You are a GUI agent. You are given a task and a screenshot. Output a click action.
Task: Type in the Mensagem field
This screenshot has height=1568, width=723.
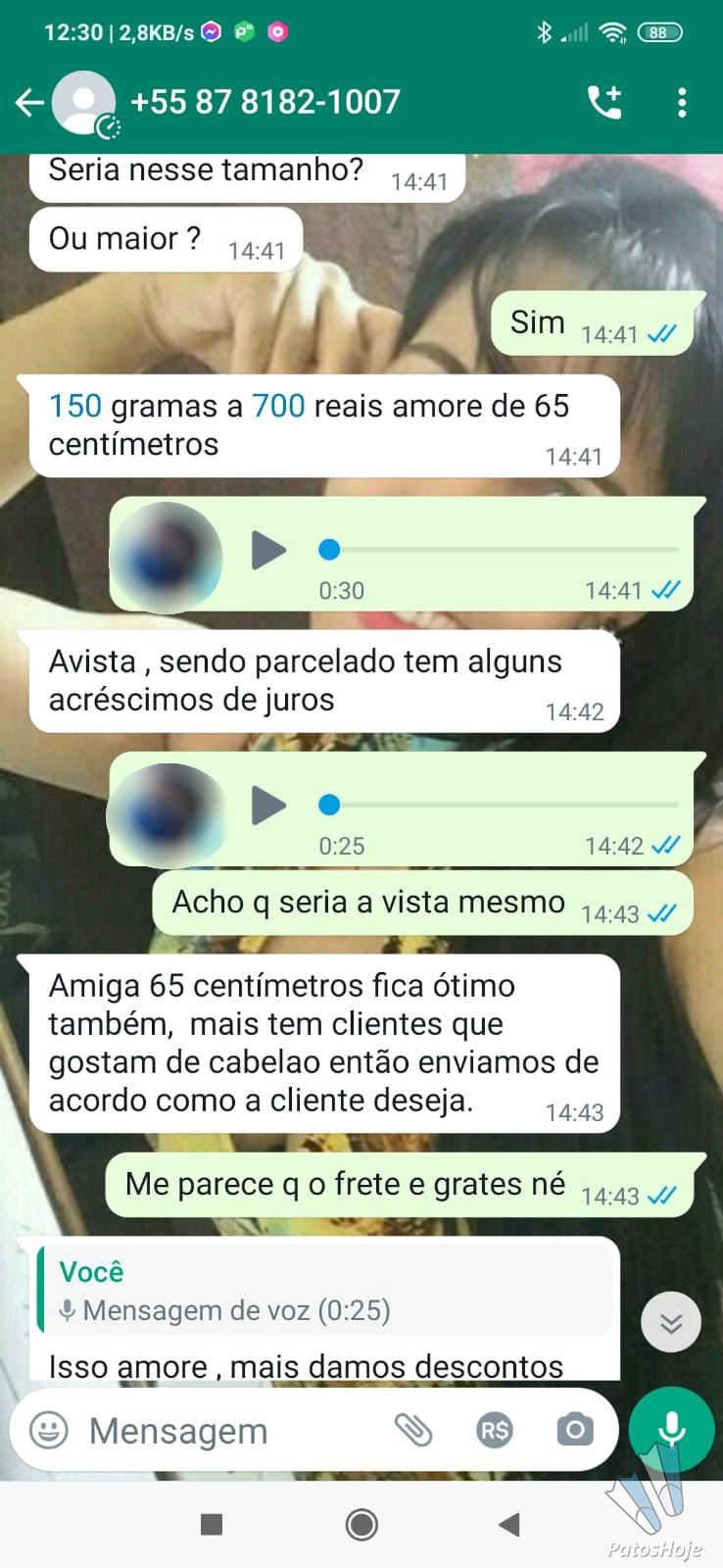click(x=230, y=1431)
